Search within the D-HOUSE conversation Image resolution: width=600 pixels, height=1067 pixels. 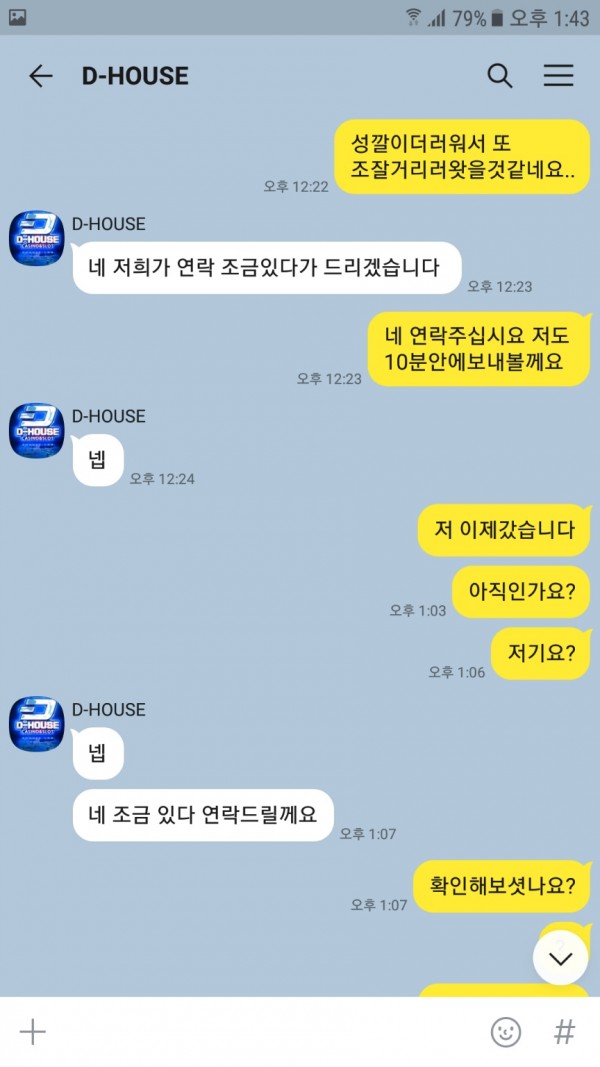point(499,76)
